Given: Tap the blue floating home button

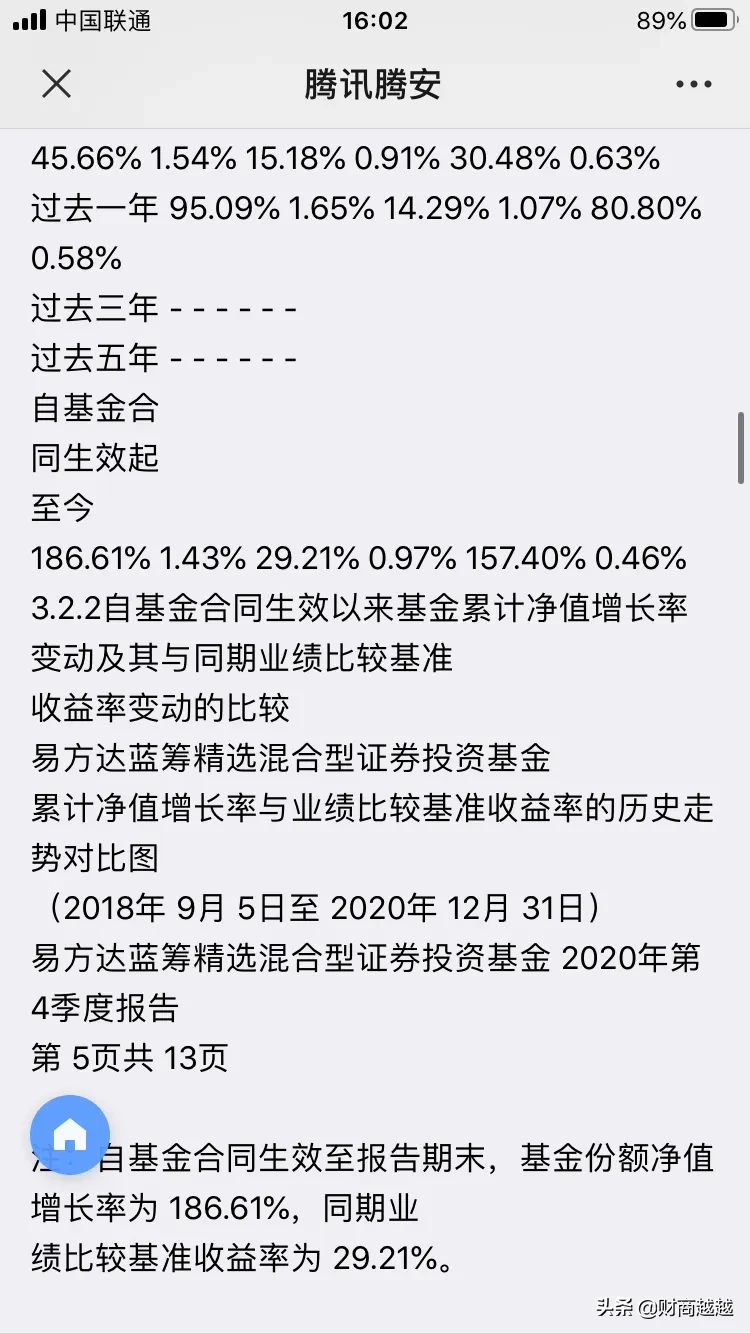Looking at the screenshot, I should (x=70, y=1135).
